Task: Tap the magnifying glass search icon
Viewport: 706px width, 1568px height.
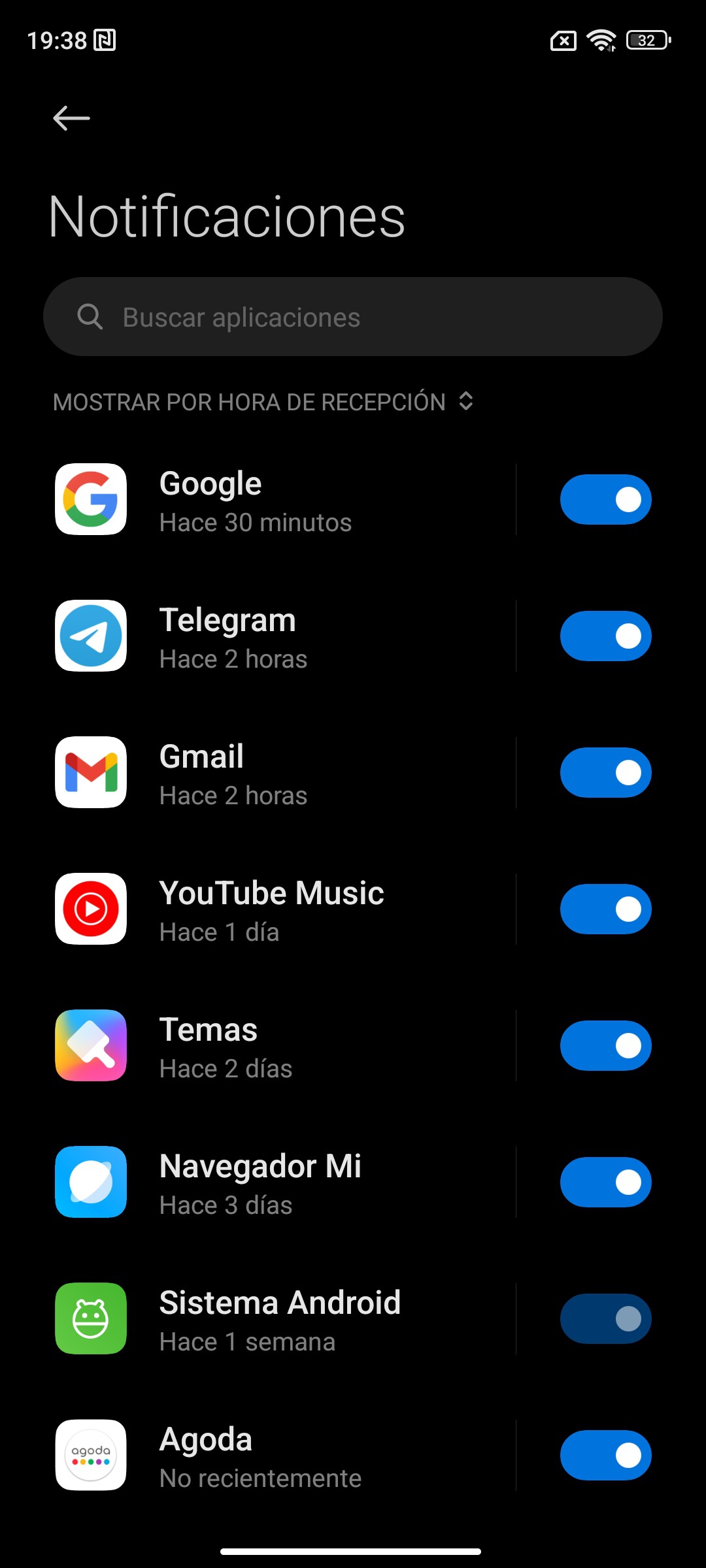Action: point(92,318)
